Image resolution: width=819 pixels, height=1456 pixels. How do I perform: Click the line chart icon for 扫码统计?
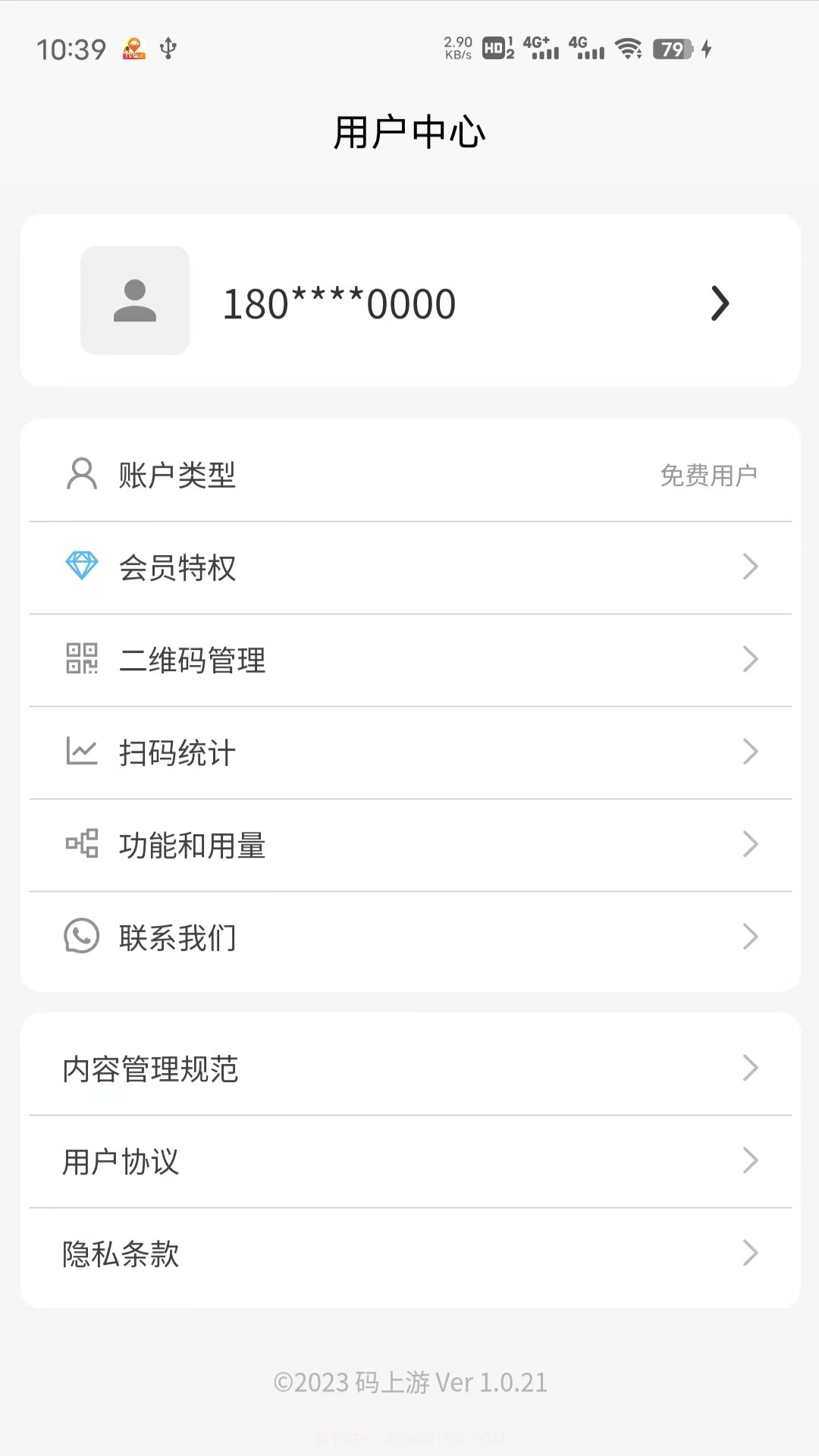[81, 752]
